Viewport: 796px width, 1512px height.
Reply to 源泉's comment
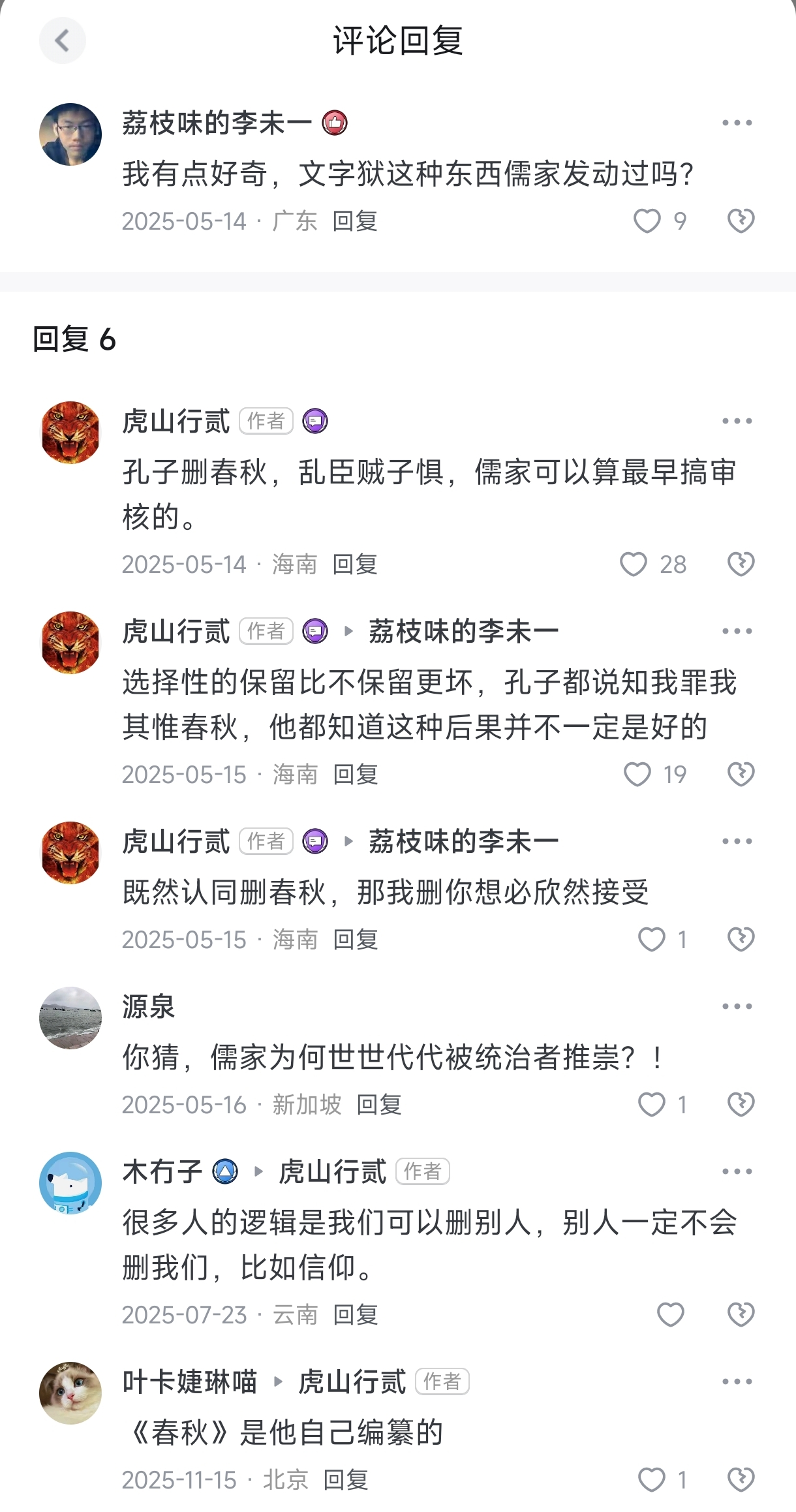pyautogui.click(x=379, y=1105)
